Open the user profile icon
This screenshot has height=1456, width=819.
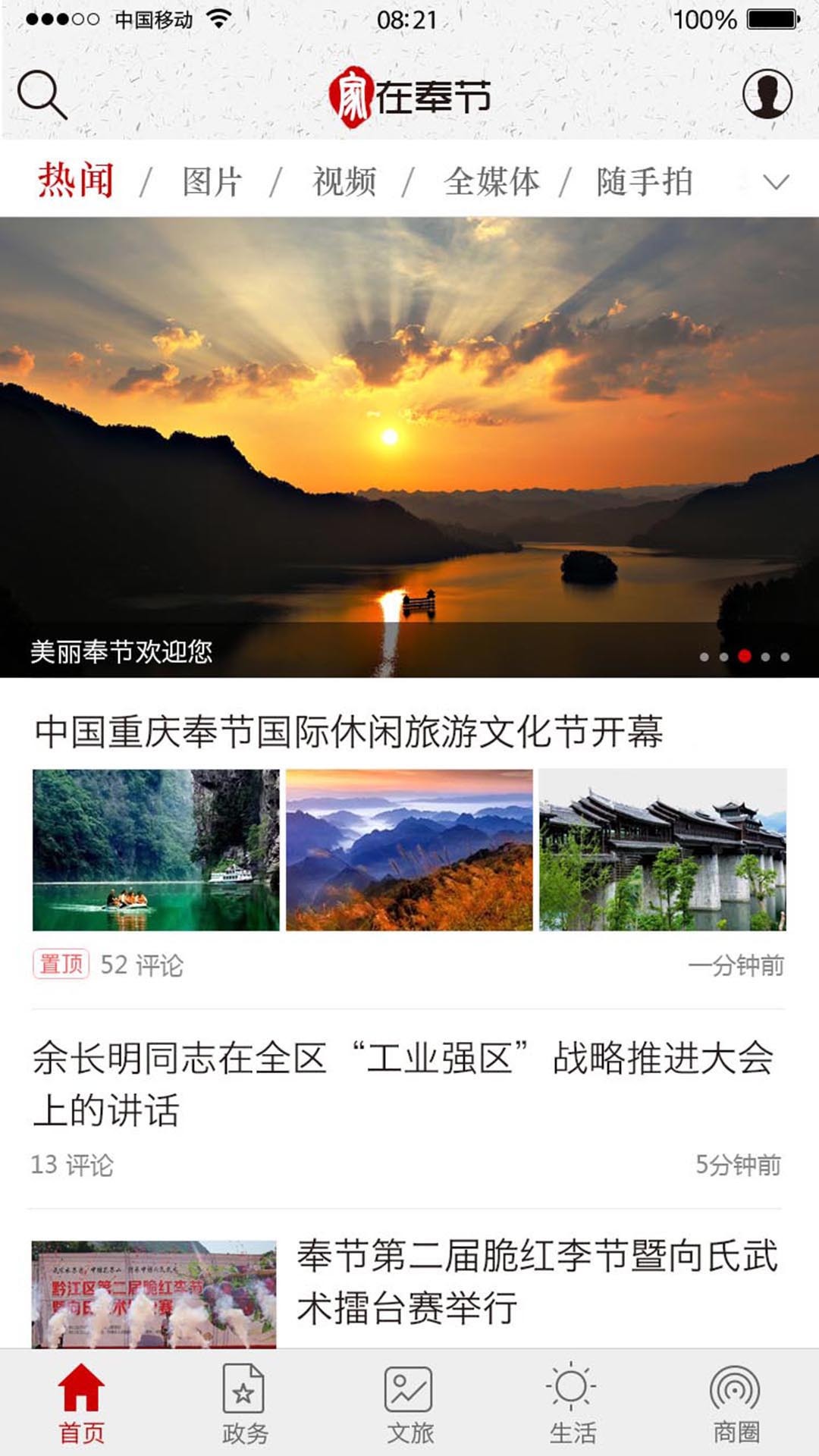767,93
